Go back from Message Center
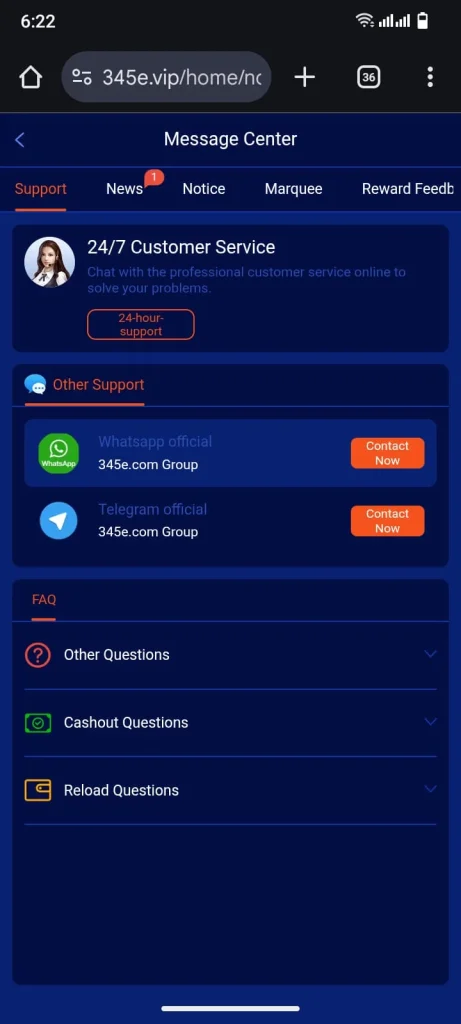 pos(20,139)
